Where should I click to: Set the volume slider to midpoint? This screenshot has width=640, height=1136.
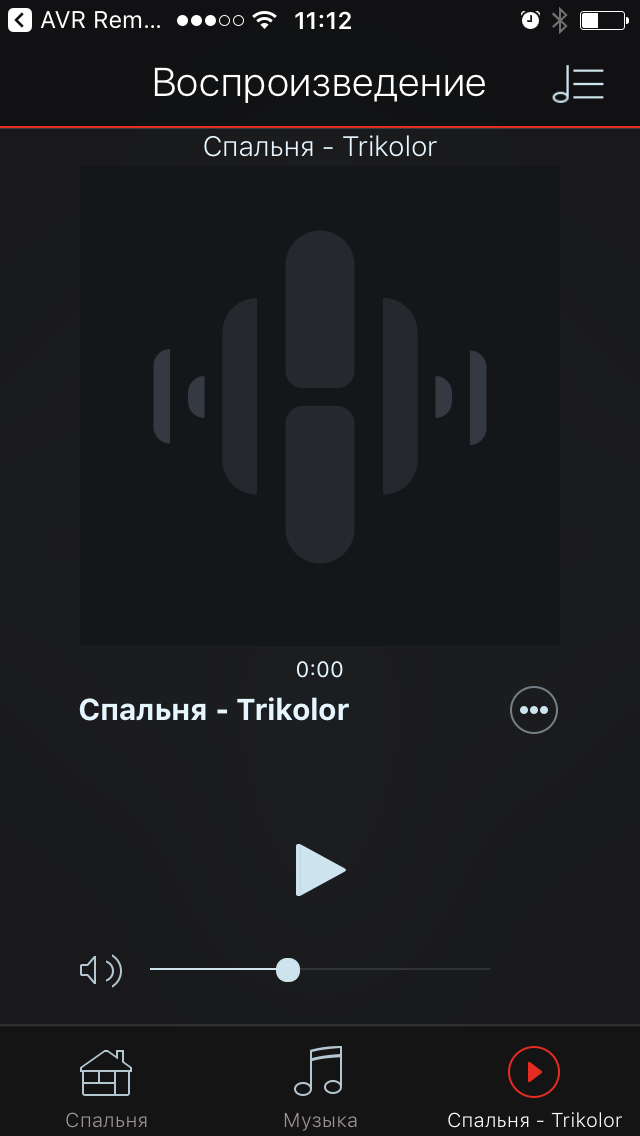click(x=320, y=970)
